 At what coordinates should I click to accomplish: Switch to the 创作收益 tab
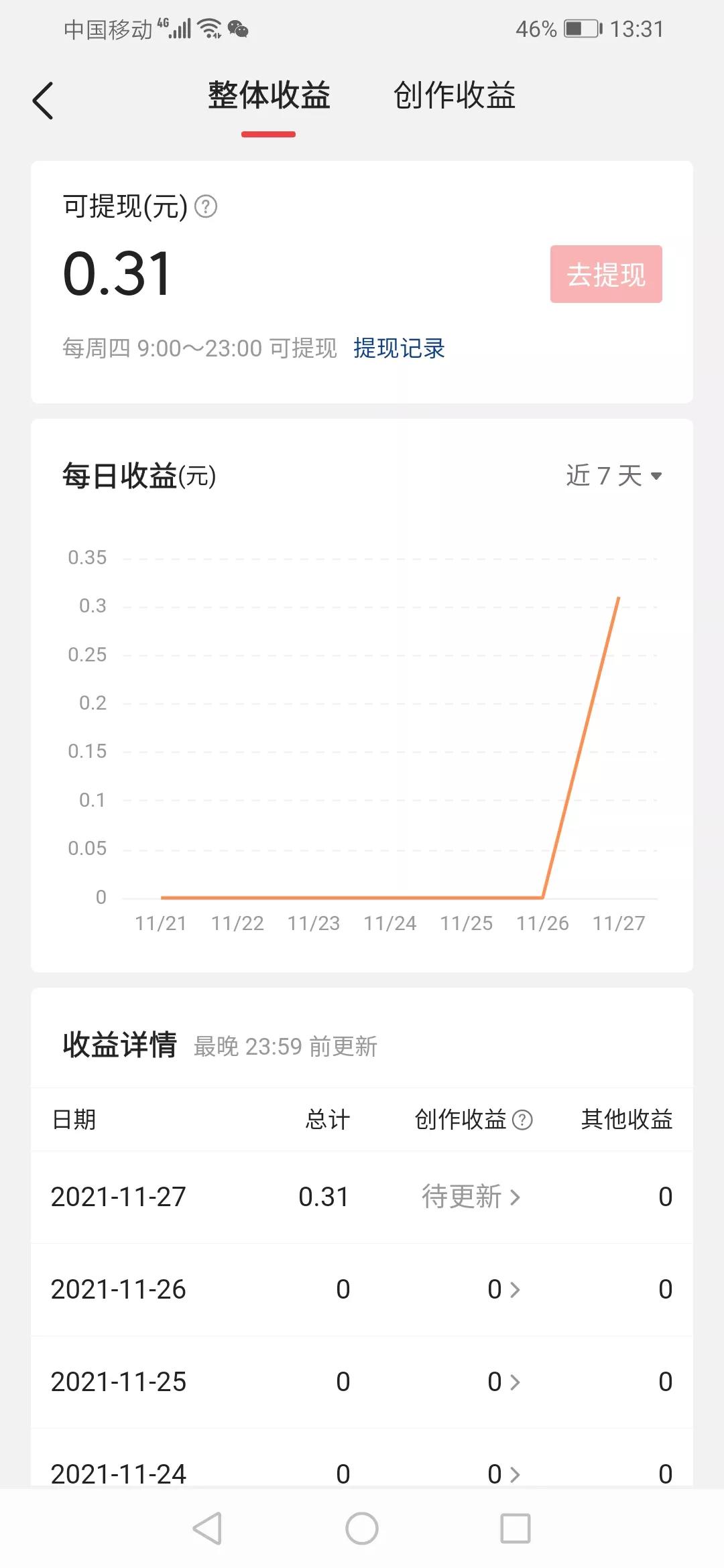[x=455, y=96]
